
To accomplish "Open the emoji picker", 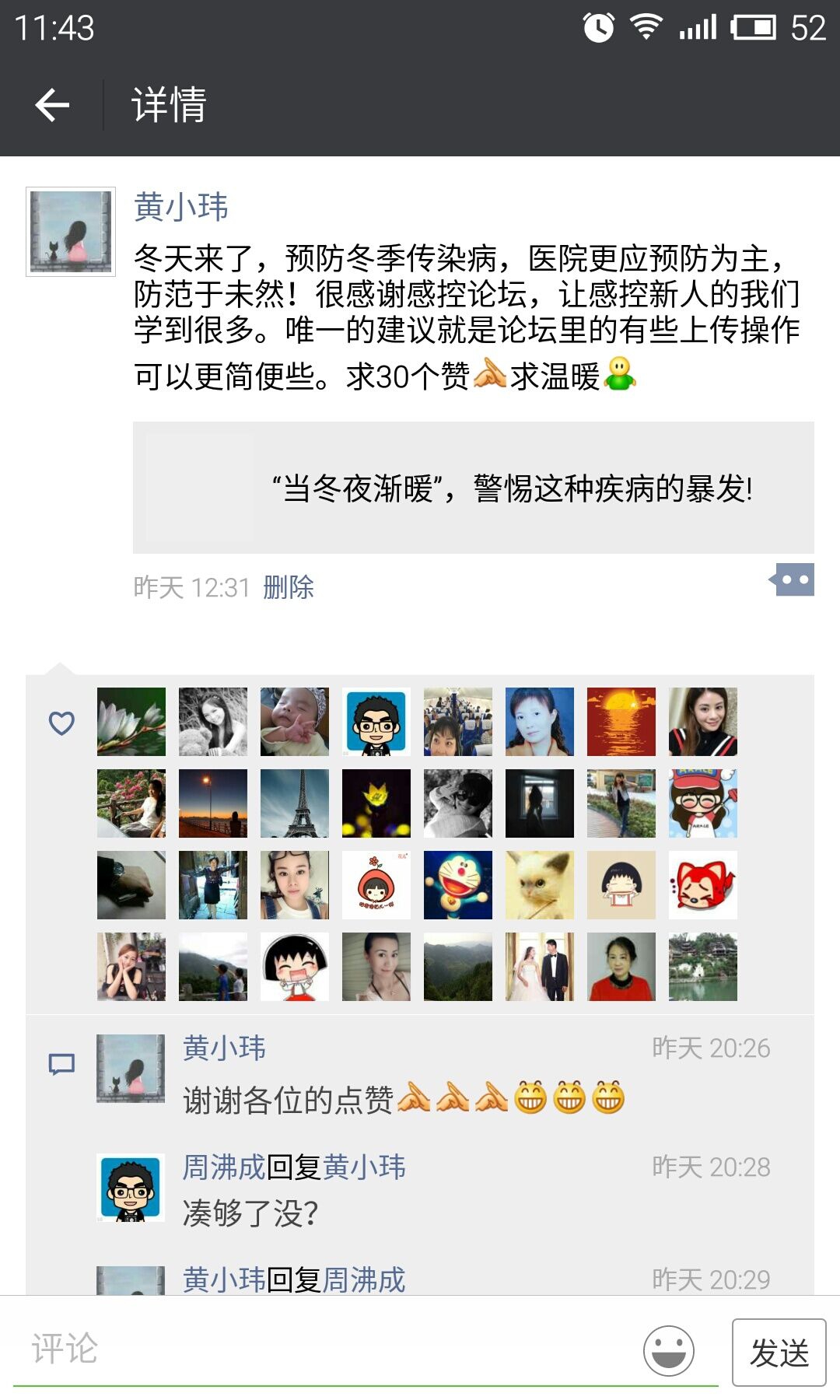I will [x=669, y=1351].
